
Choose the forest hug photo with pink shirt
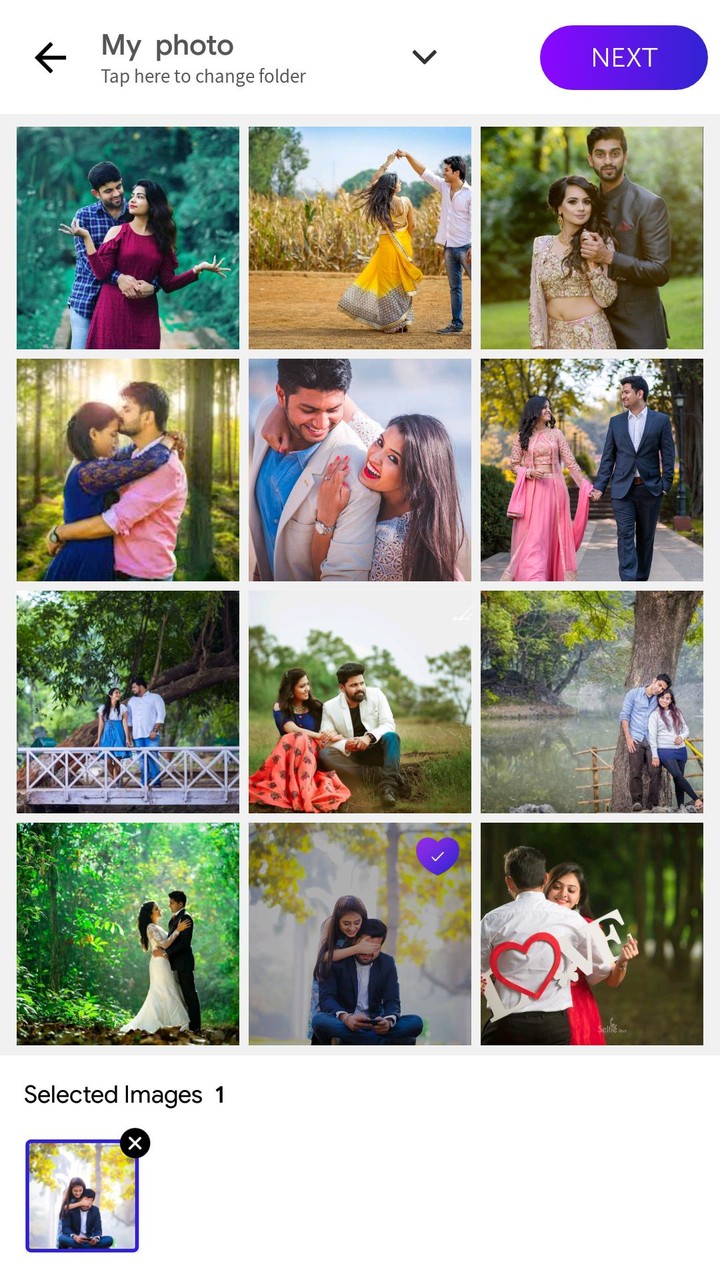(x=128, y=470)
